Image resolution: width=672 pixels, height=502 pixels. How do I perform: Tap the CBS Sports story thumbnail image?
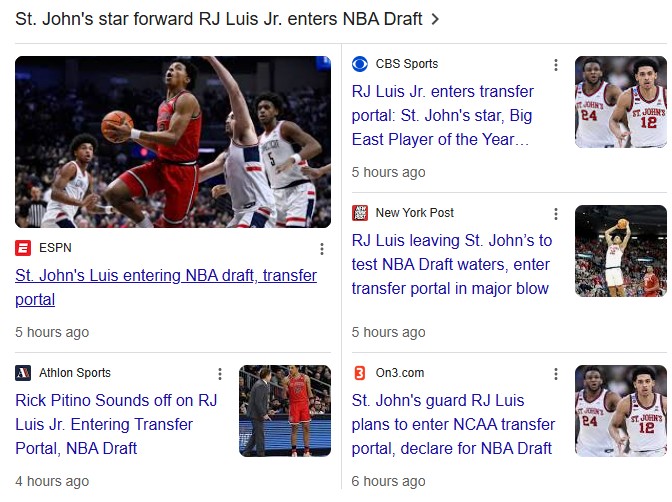tap(620, 102)
